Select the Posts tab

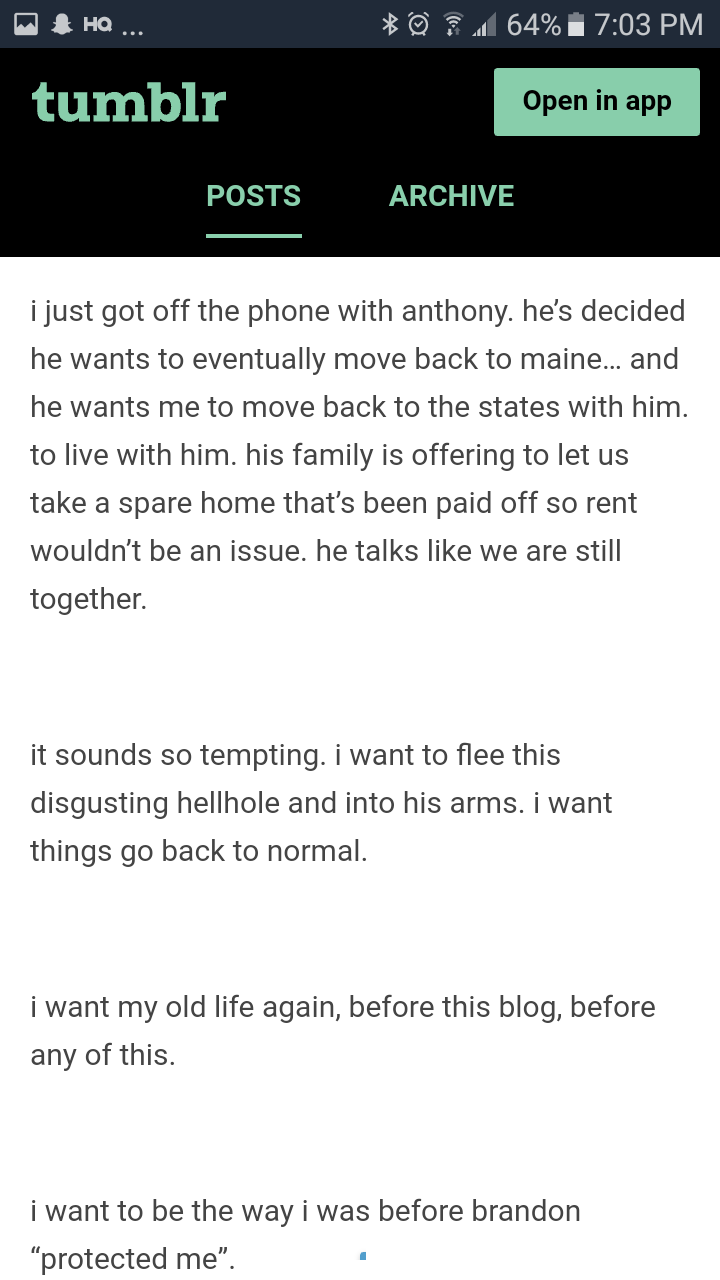click(x=254, y=196)
